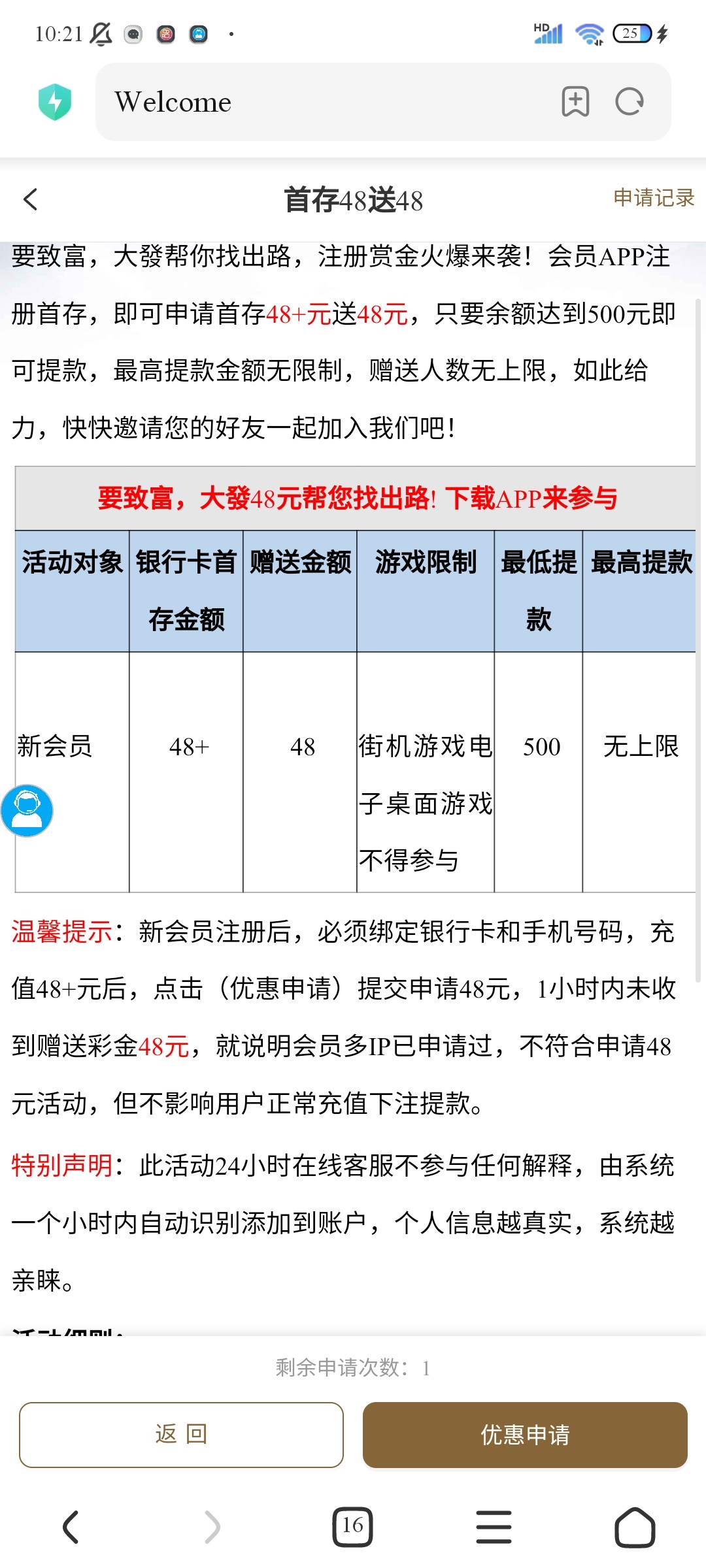Screen dimensions: 706x1568
Task: Open the browser menu
Action: 494,1527
